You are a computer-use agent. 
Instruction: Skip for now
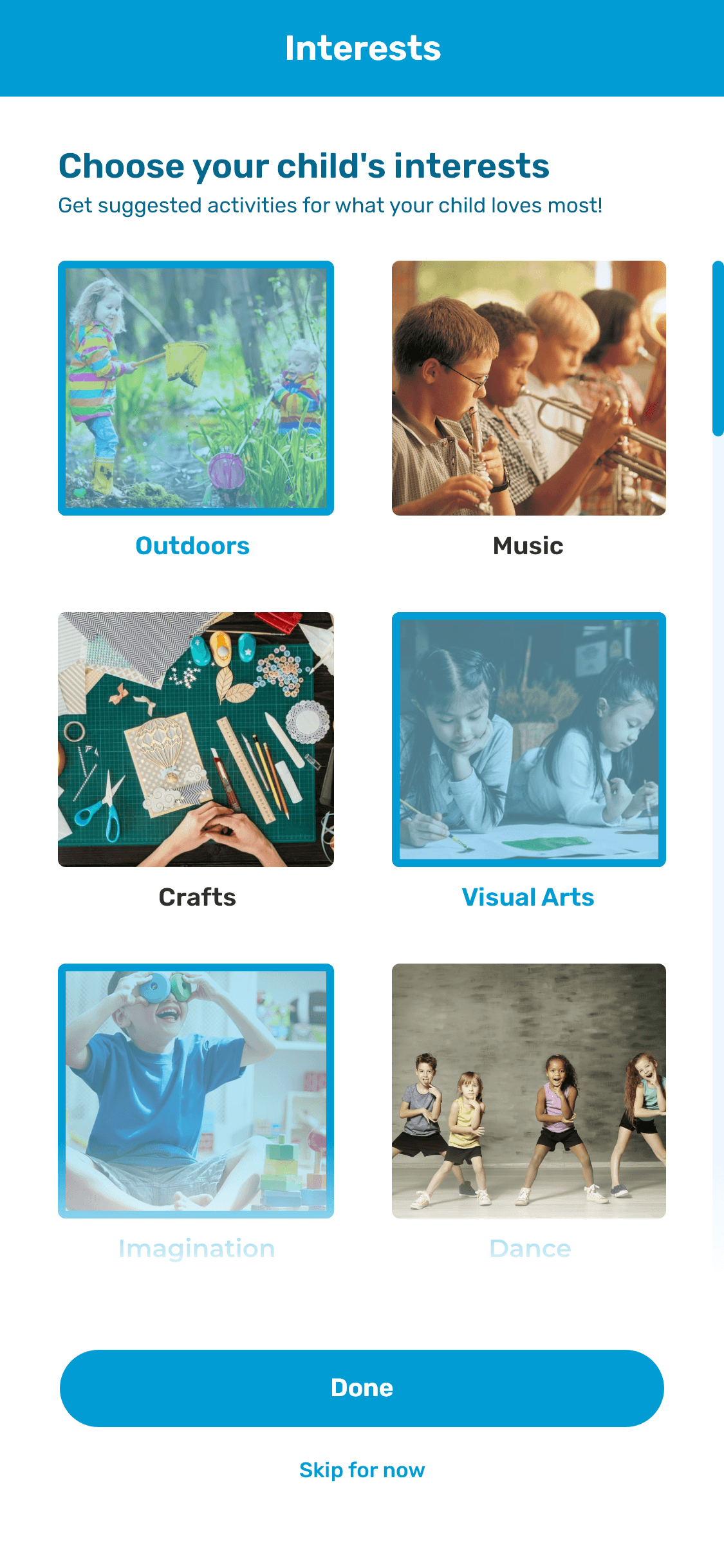tap(362, 1470)
